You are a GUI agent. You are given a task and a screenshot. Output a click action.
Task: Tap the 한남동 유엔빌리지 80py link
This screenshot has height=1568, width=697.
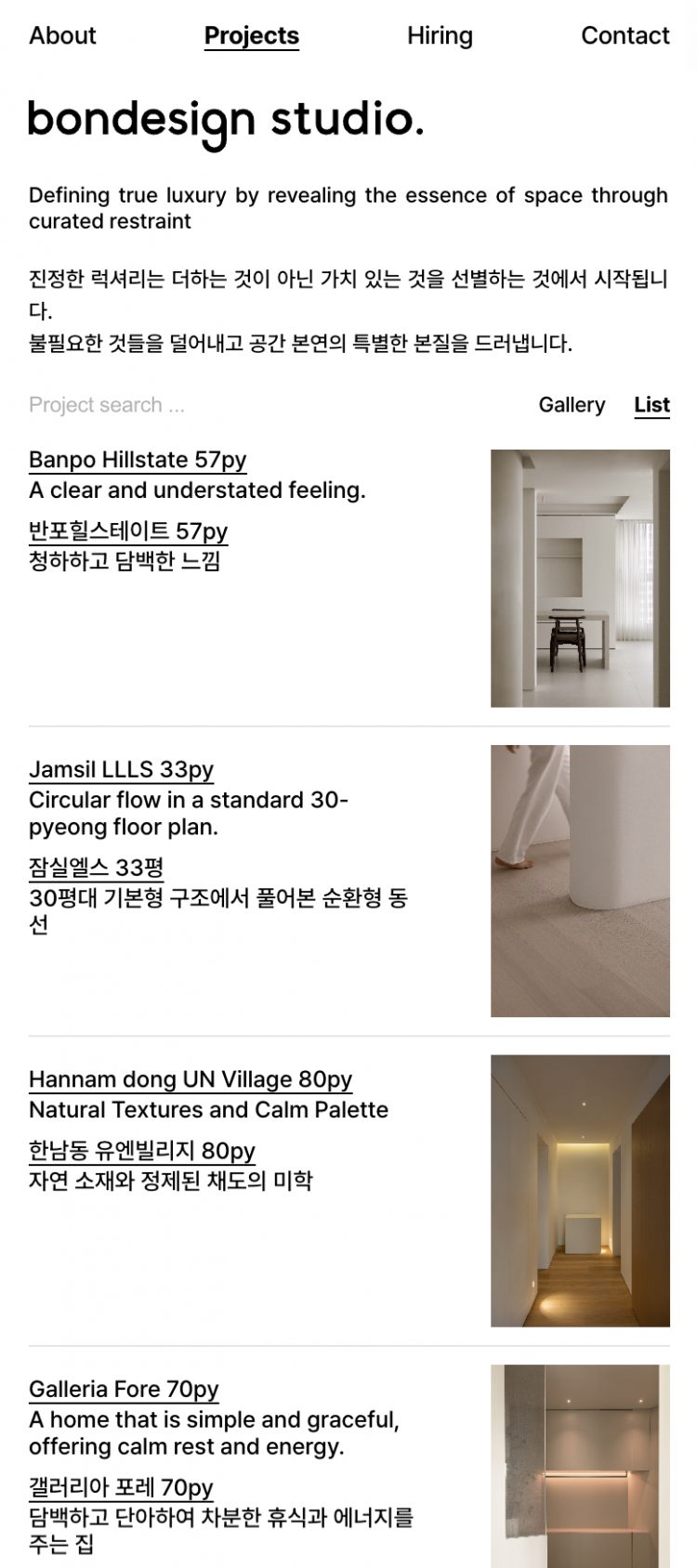coord(141,1150)
